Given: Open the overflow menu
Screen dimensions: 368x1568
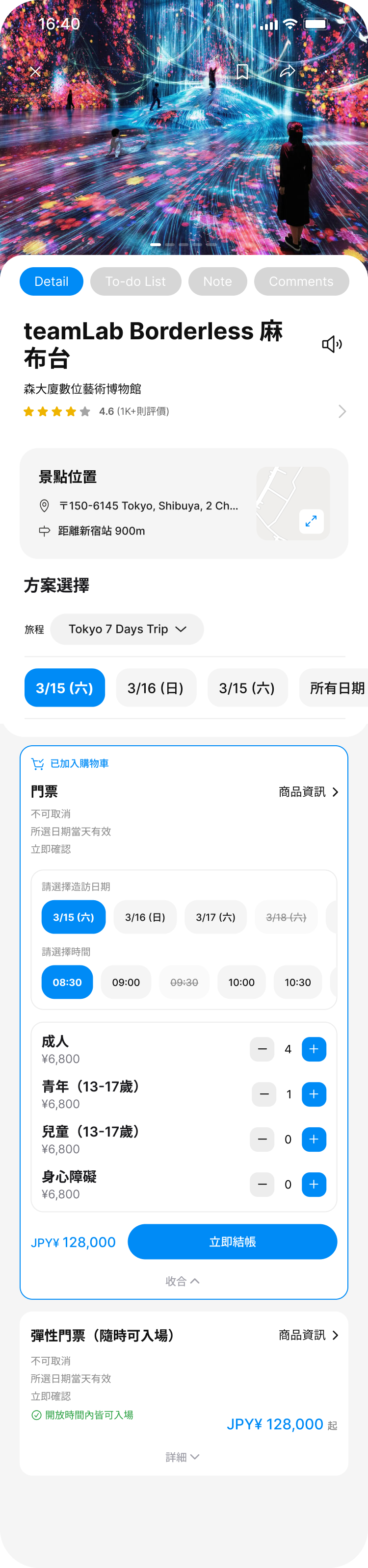Looking at the screenshot, I should [x=333, y=72].
